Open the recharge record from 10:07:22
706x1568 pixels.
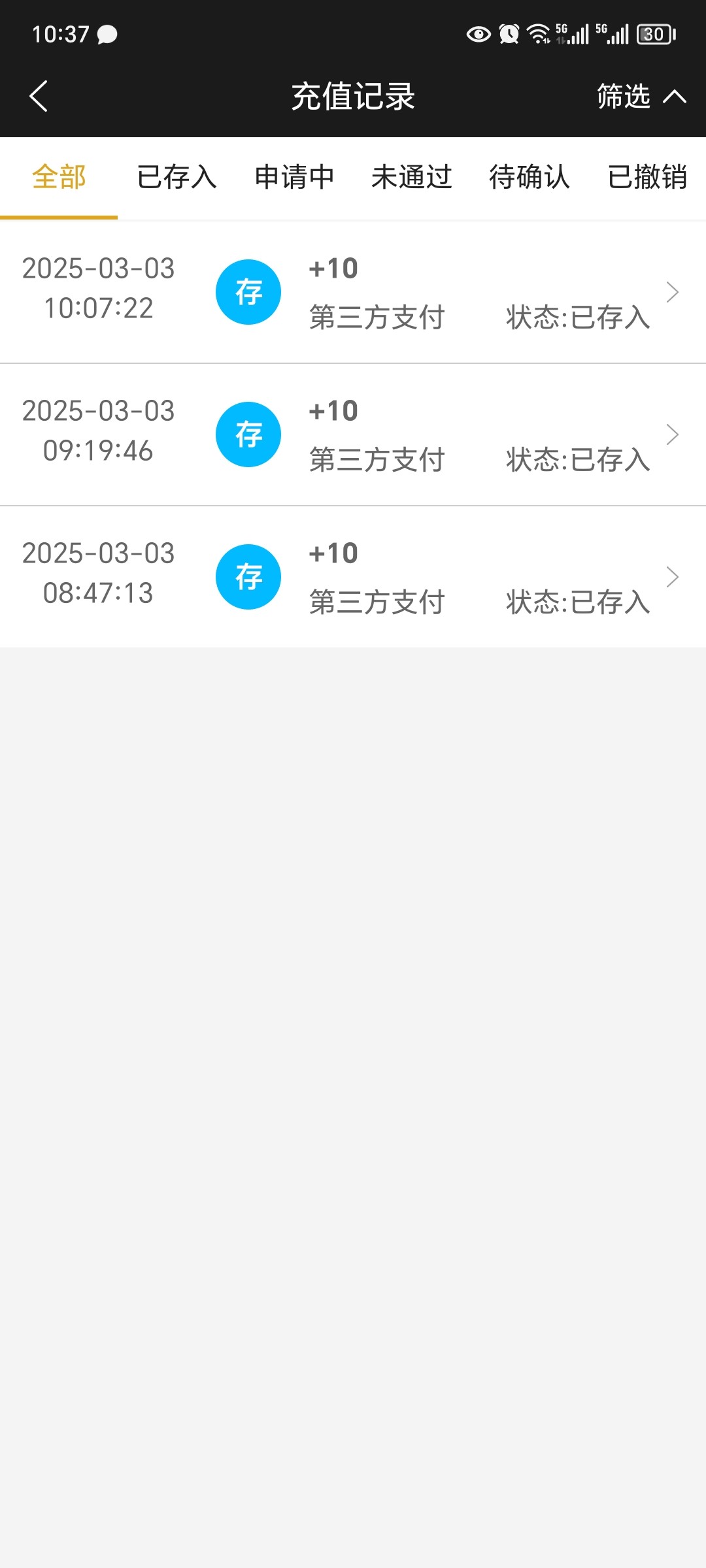click(x=353, y=292)
